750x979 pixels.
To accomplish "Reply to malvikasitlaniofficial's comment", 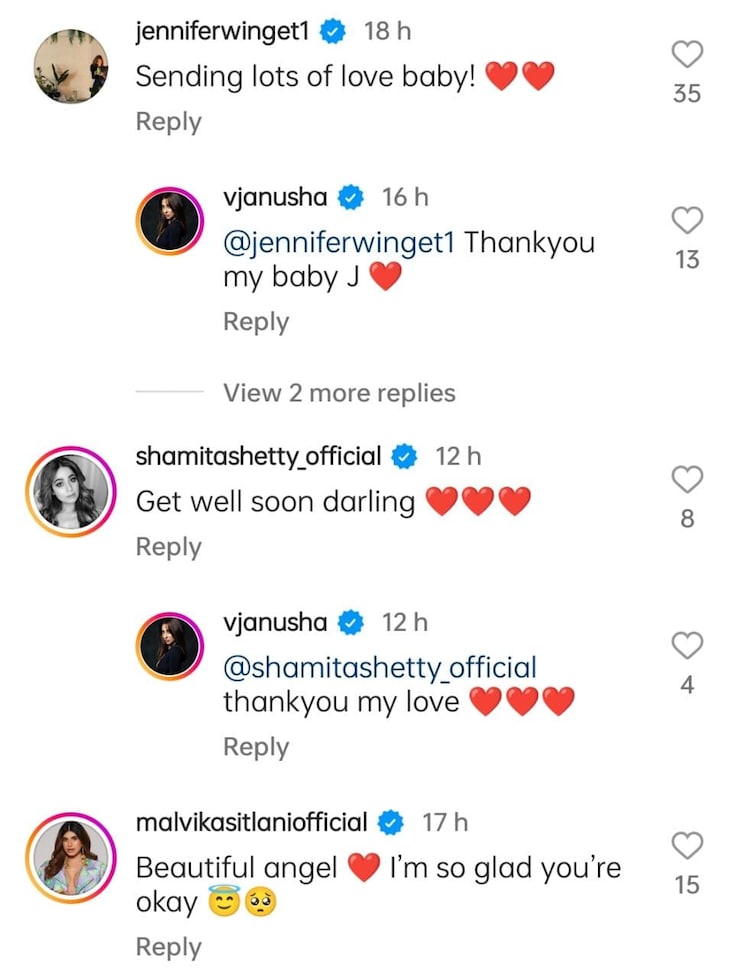I will click(x=168, y=946).
